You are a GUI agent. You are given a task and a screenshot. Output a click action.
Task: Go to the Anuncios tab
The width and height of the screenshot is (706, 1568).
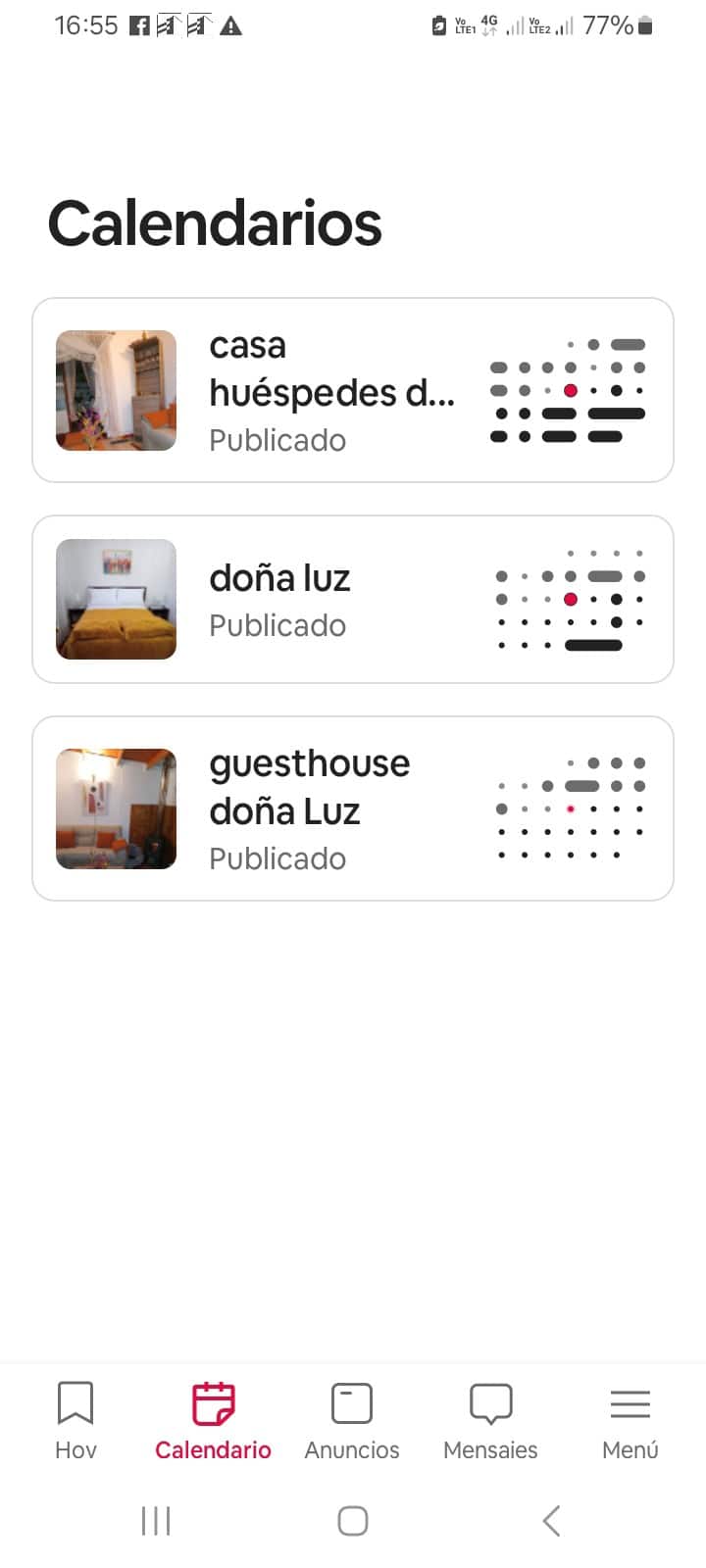click(352, 1420)
